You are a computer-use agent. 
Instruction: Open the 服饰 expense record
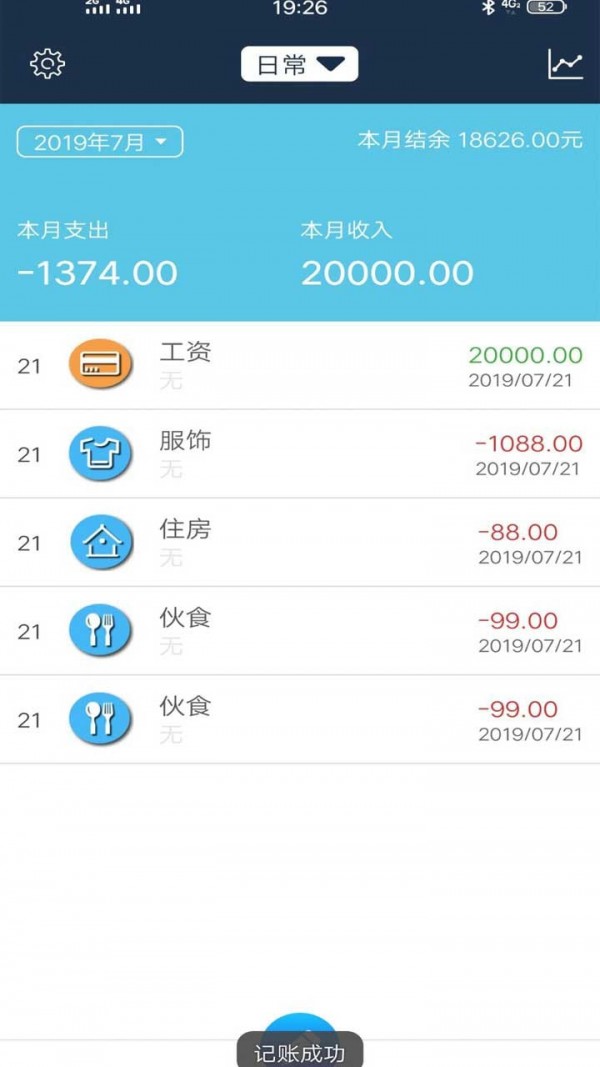coord(300,454)
